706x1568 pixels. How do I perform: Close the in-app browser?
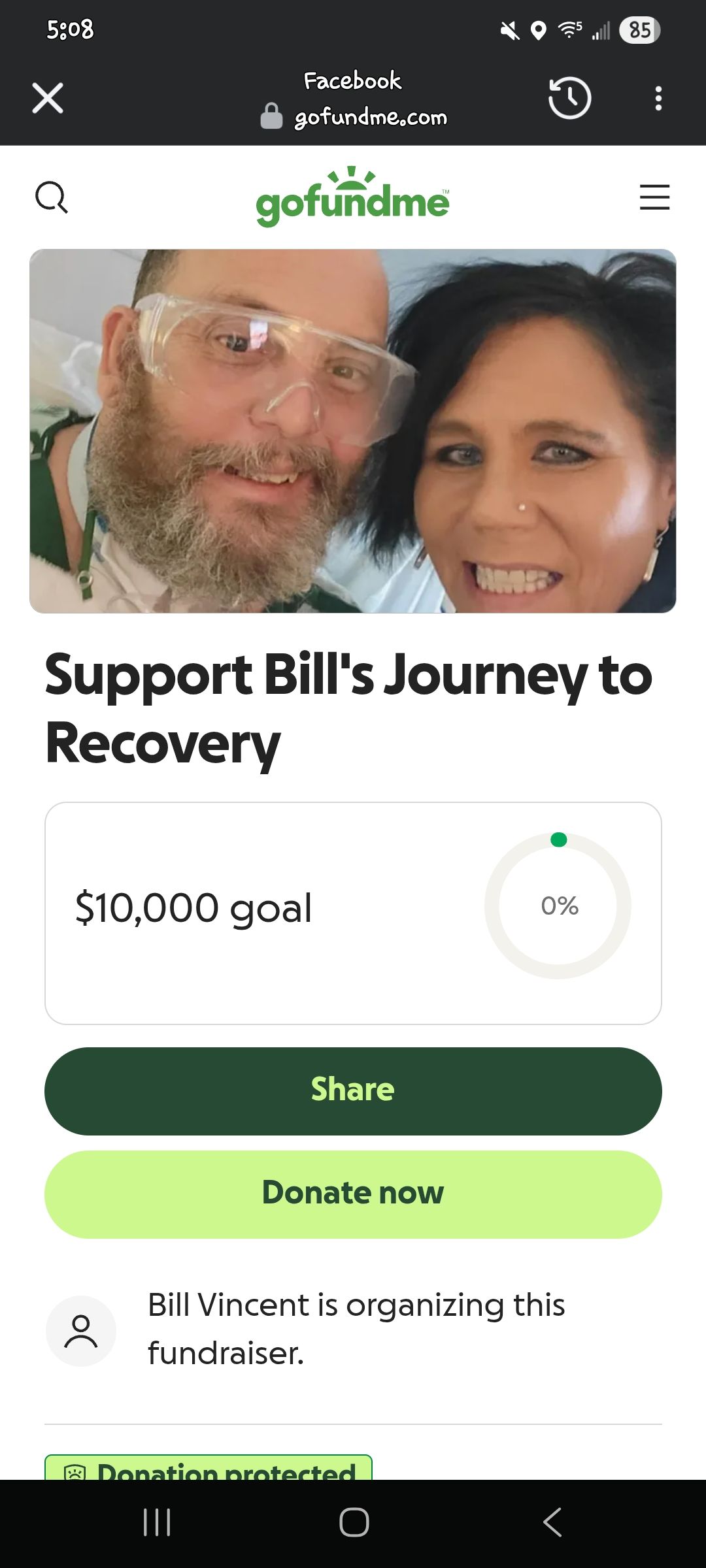(x=48, y=99)
